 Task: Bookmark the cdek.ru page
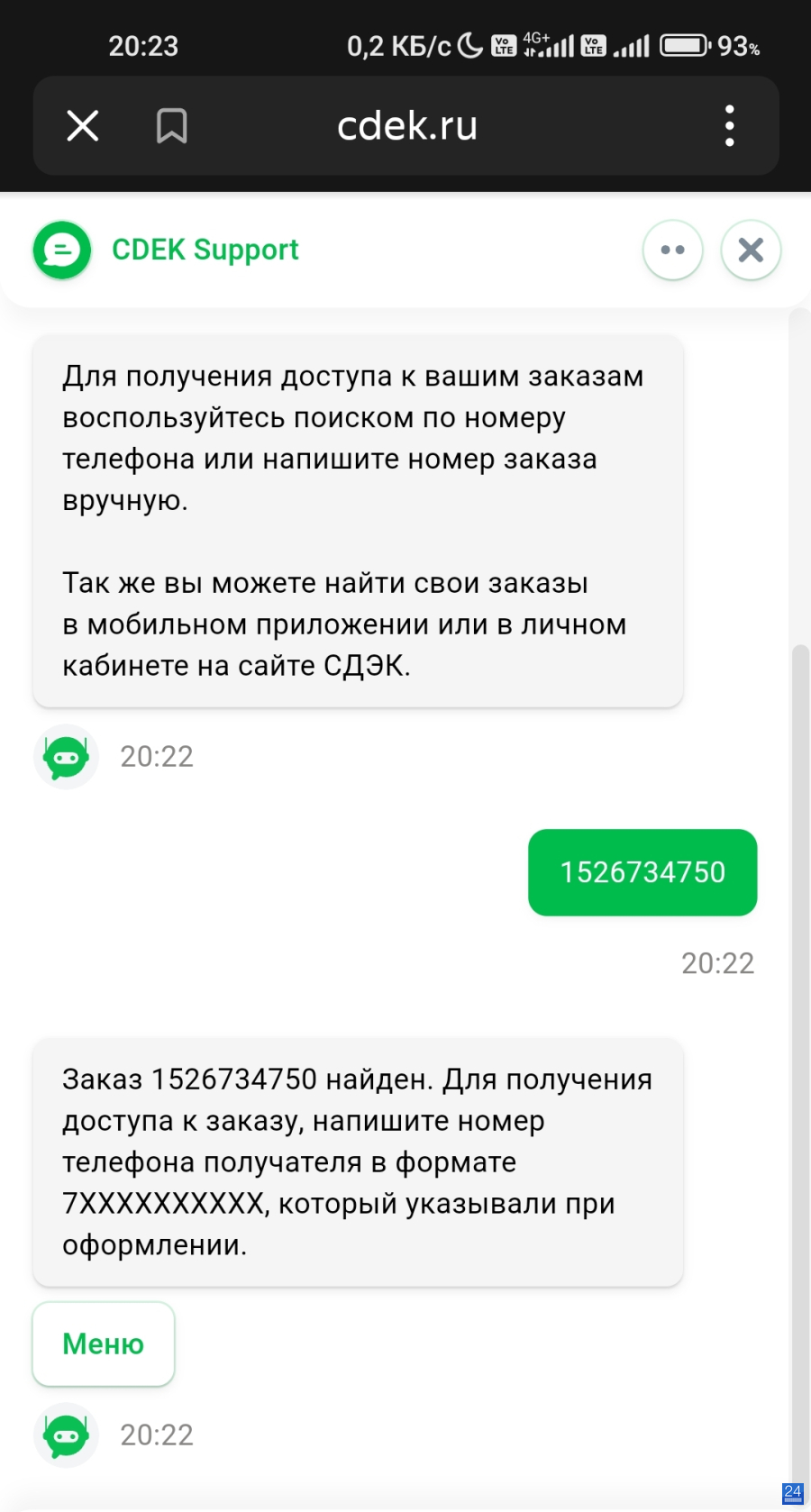click(x=171, y=126)
